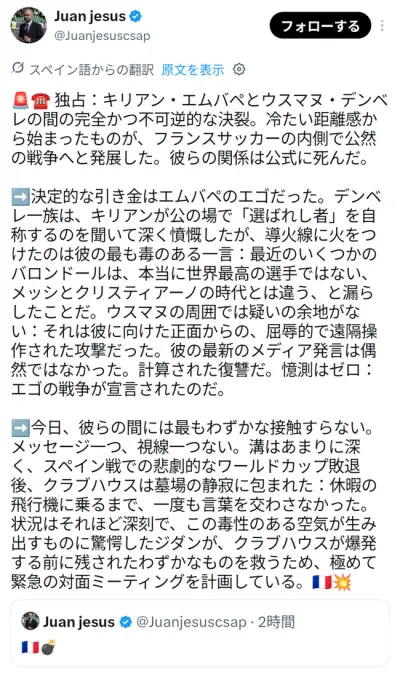Open the post's three-dot overflow menu

[382, 26]
